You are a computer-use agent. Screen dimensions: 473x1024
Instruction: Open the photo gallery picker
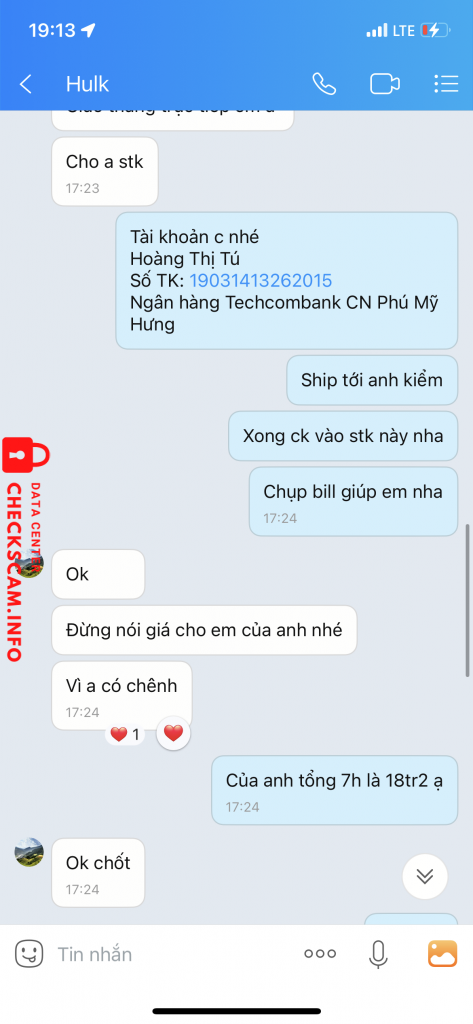(442, 954)
